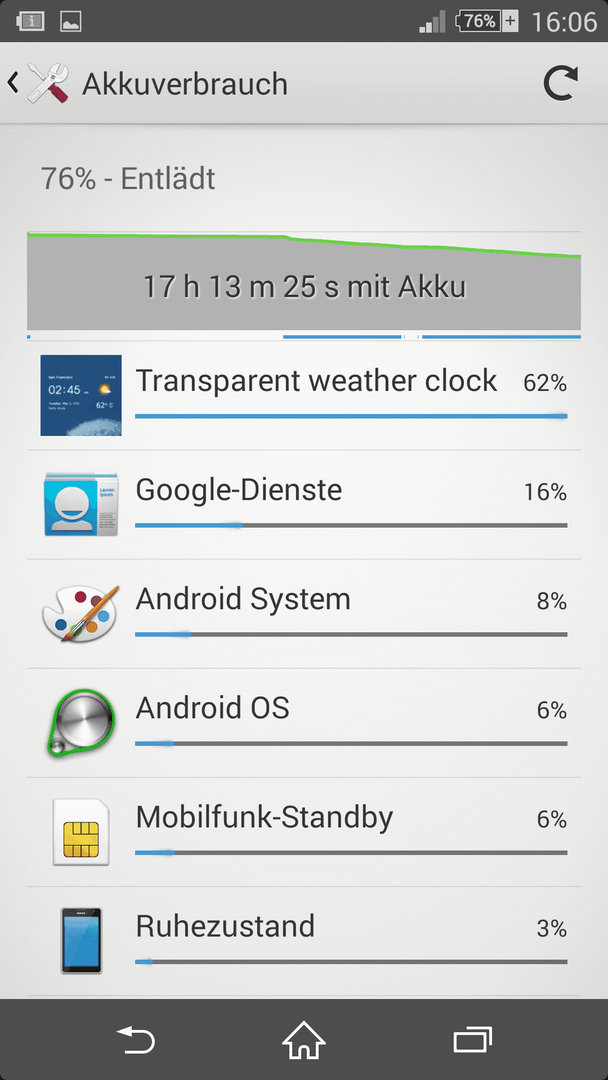
Task: Open the recent apps overview
Action: click(472, 1040)
